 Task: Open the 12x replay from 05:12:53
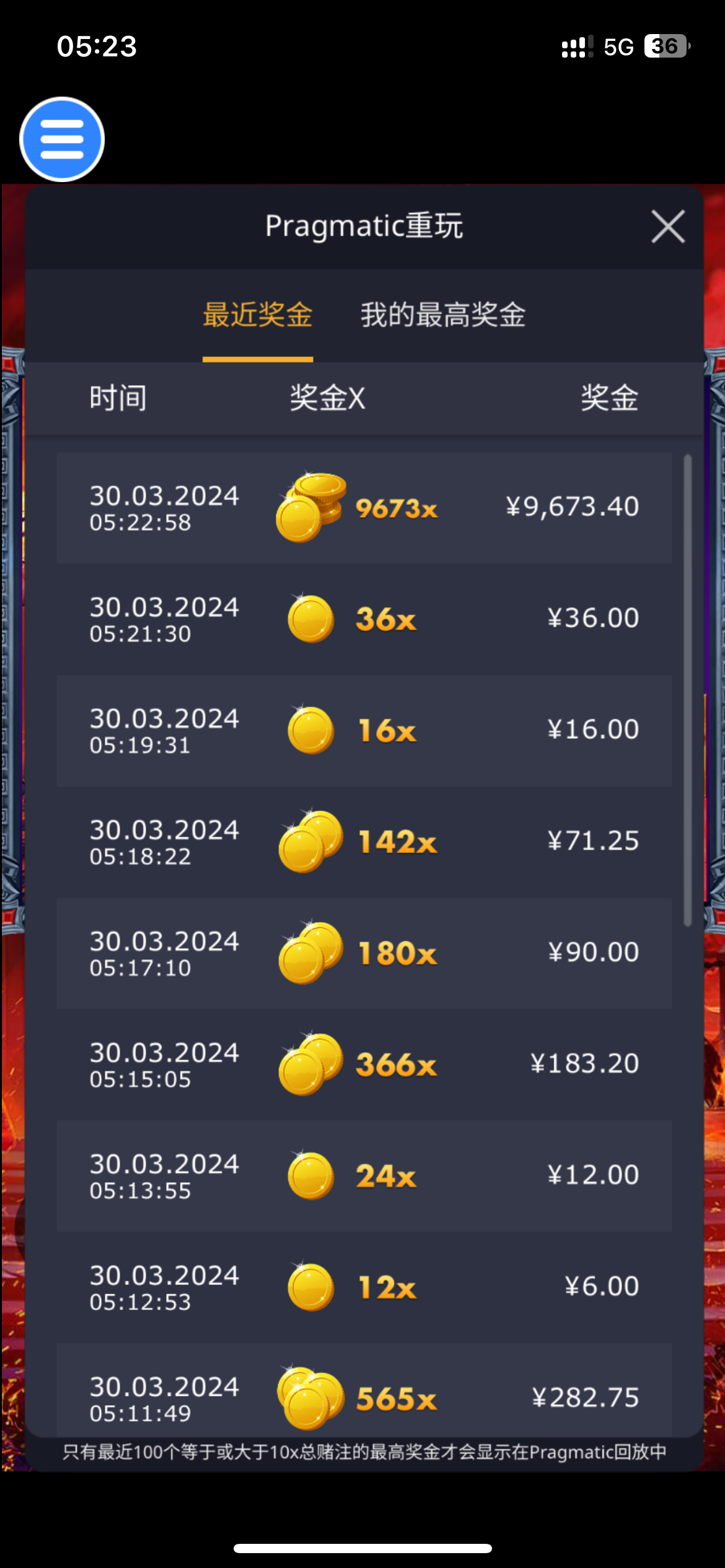pos(364,1287)
